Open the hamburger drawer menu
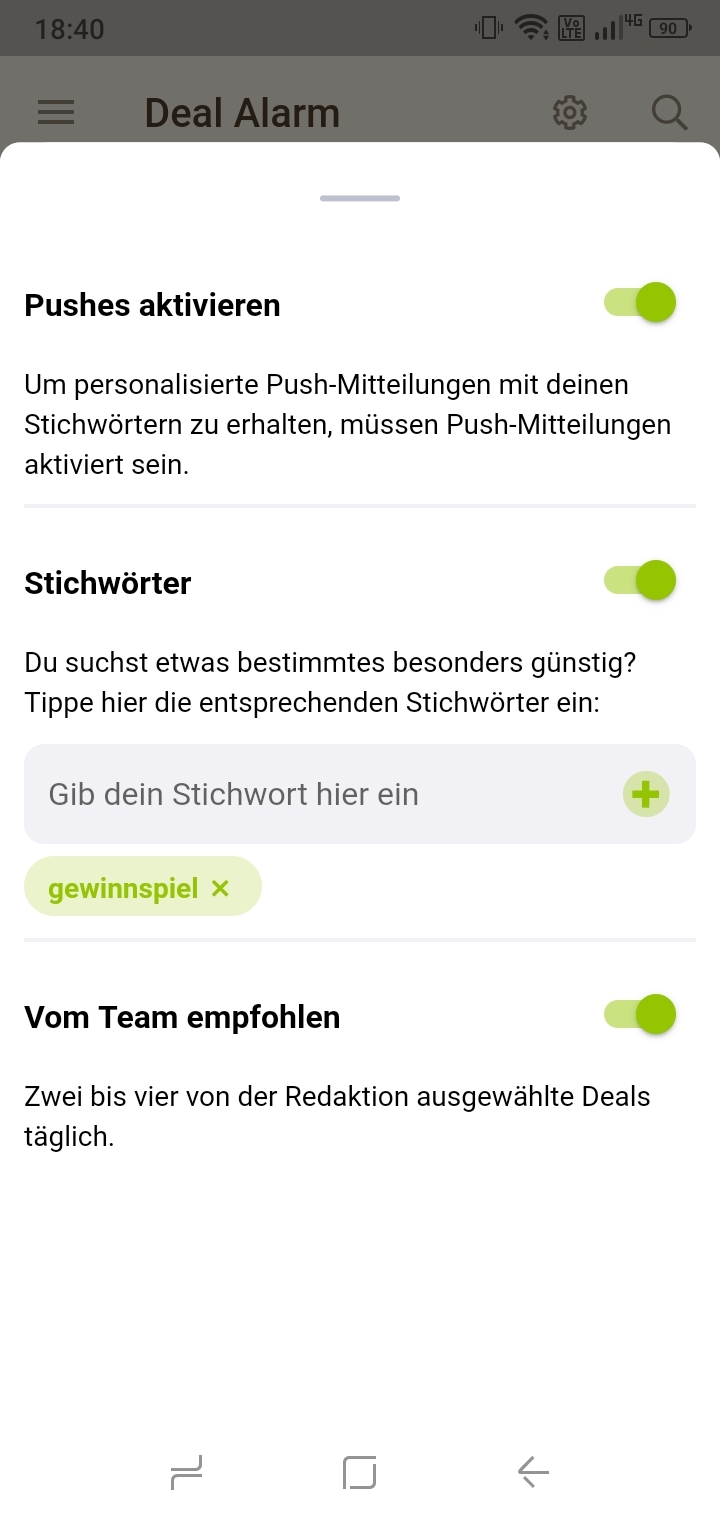This screenshot has height=1520, width=720. [56, 112]
